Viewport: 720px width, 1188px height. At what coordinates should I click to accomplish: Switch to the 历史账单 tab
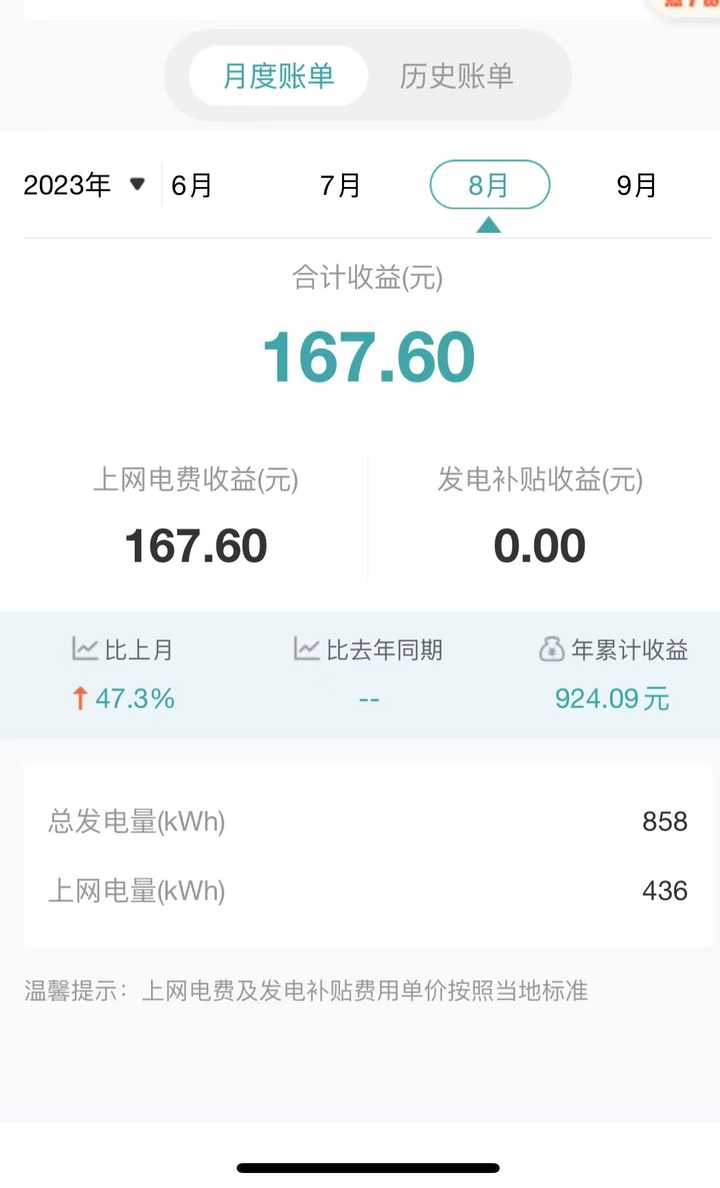456,76
